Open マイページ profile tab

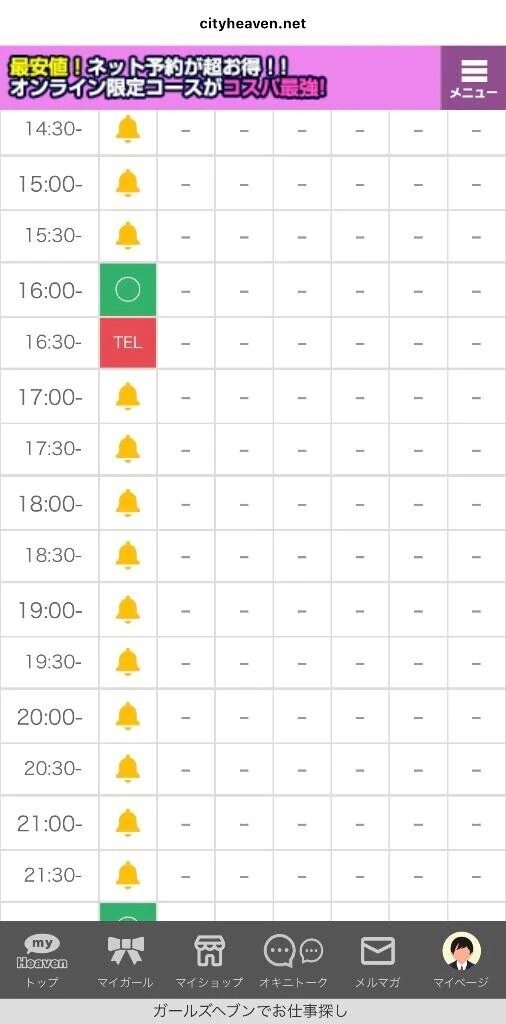pyautogui.click(x=461, y=960)
